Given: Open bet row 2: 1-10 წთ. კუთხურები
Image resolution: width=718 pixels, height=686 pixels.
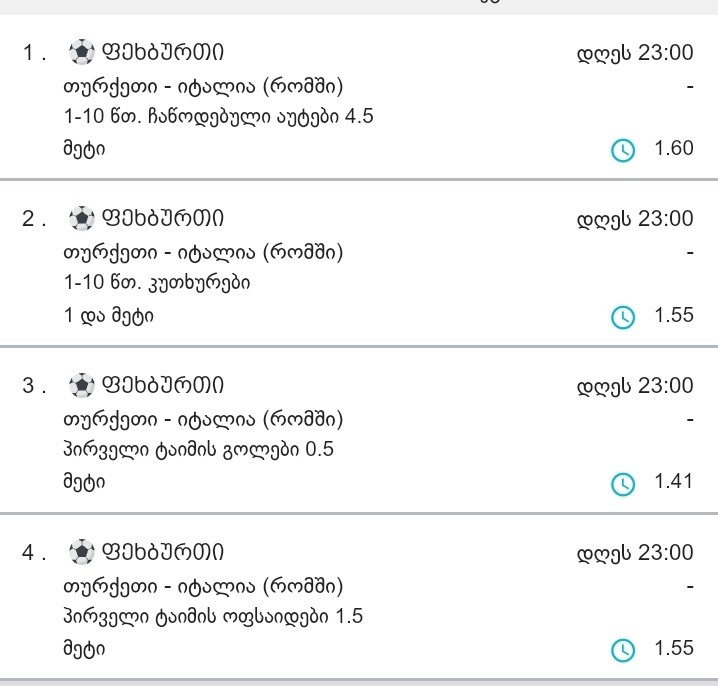Looking at the screenshot, I should (156, 283).
